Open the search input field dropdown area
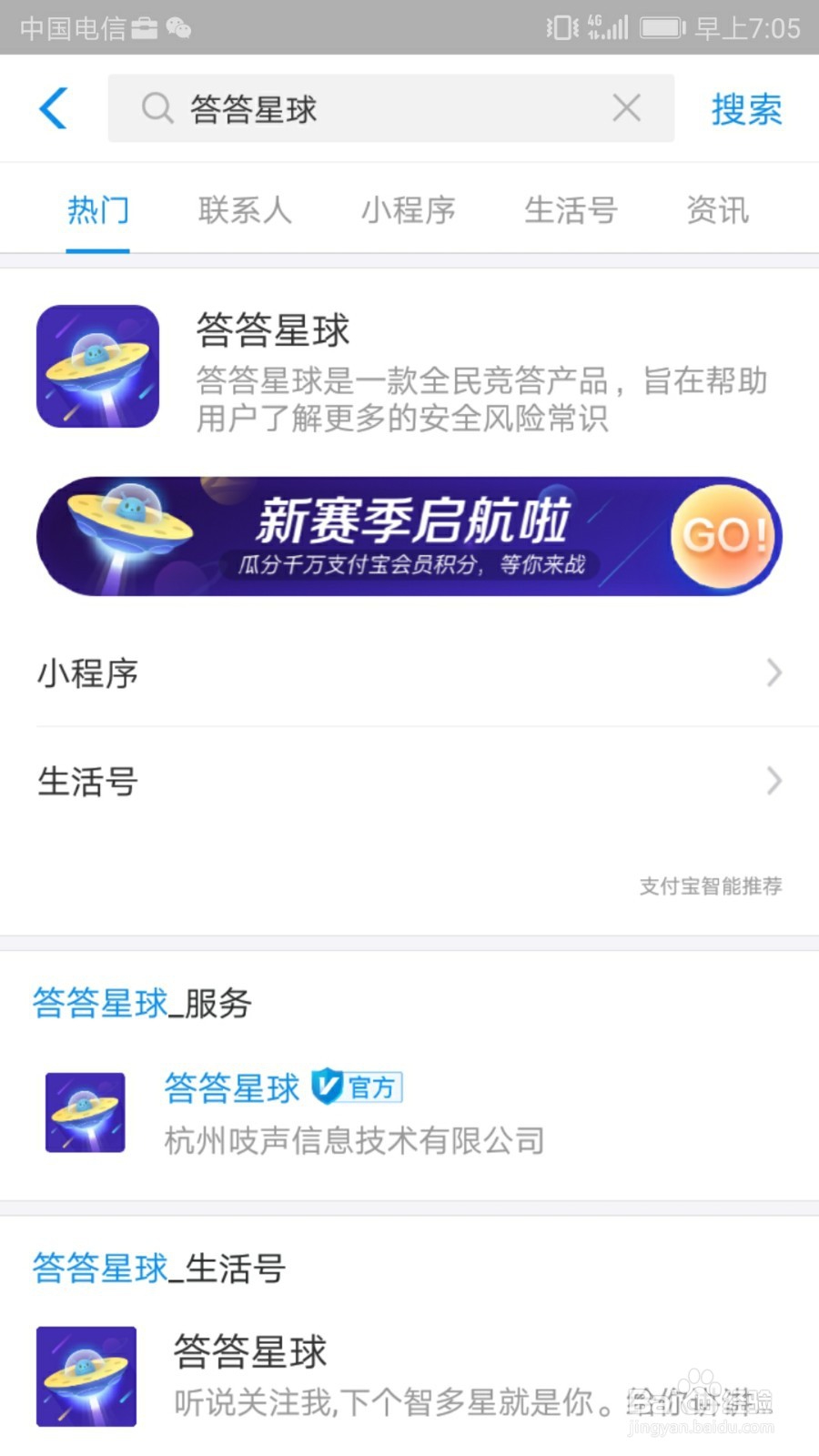Viewport: 819px width, 1456px height. pyautogui.click(x=391, y=108)
